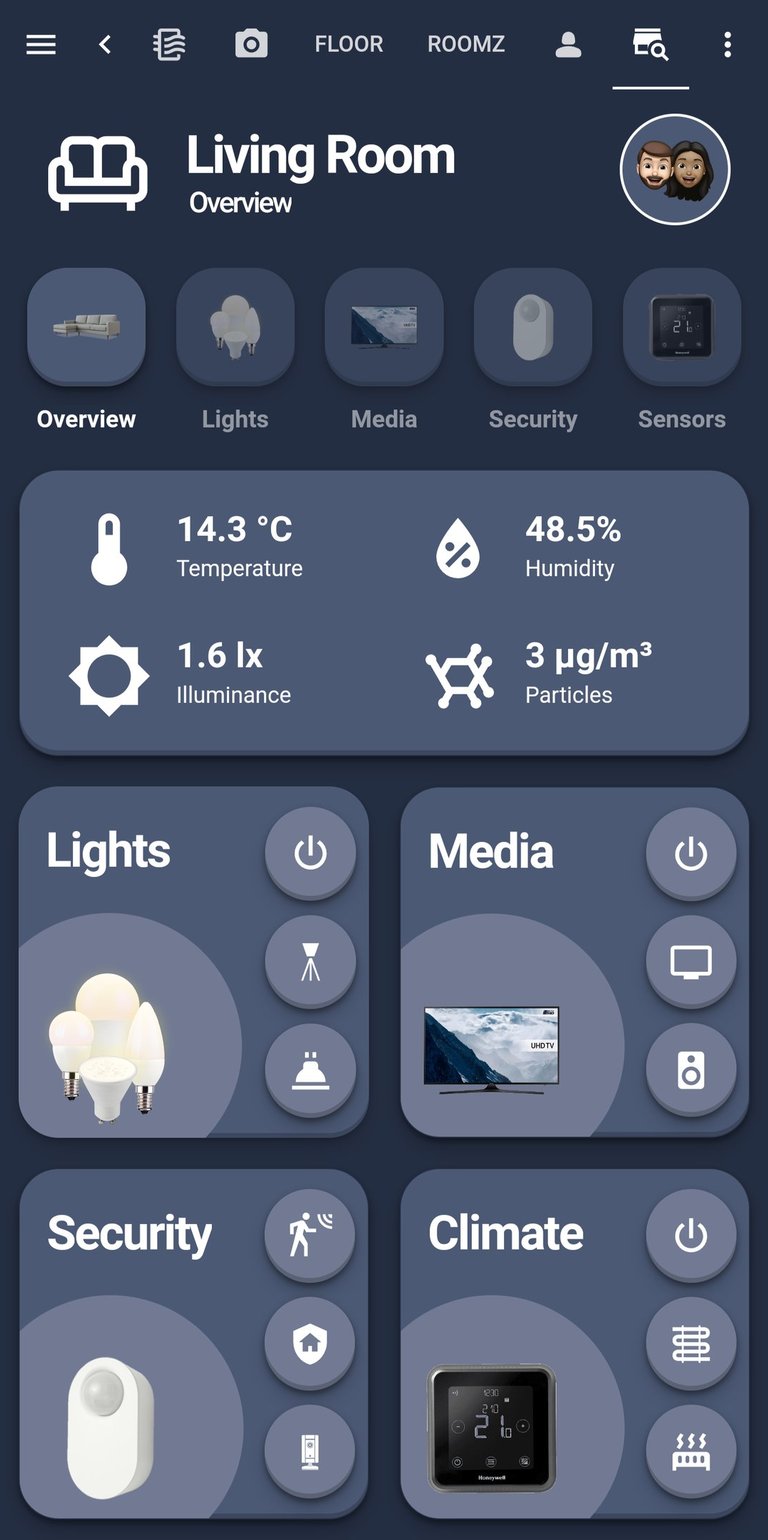The height and width of the screenshot is (1540, 768).
Task: Toggle power on the Climate card
Action: coord(691,1235)
